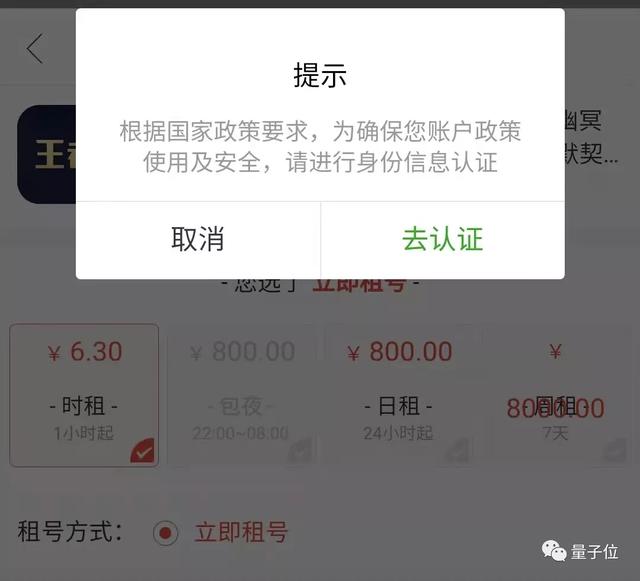The width and height of the screenshot is (640, 581).
Task: Select the 立即租号 radio button
Action: point(165,533)
